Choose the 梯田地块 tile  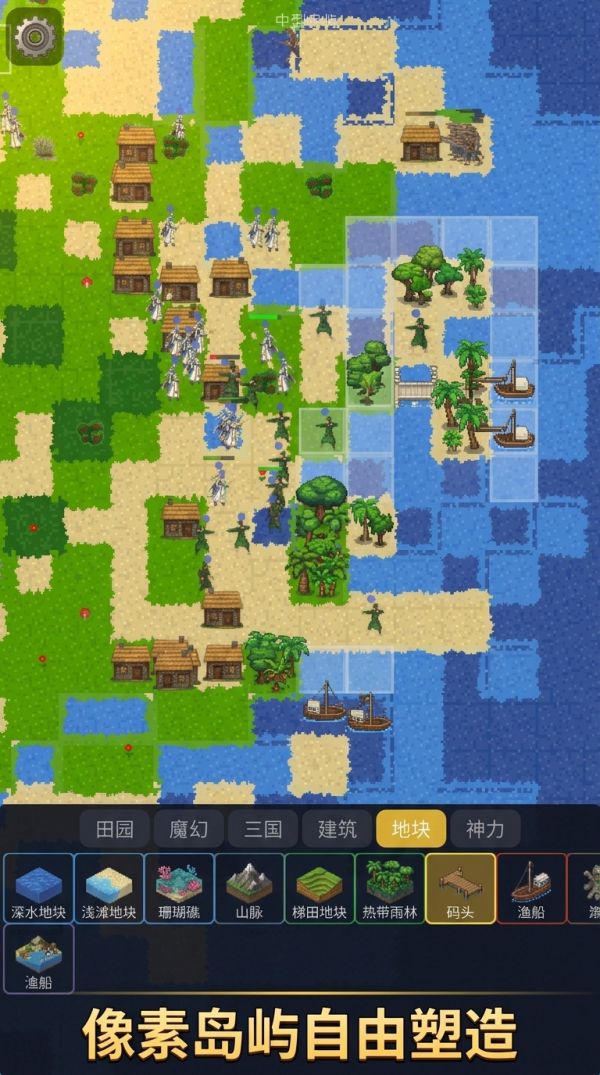pyautogui.click(x=320, y=888)
